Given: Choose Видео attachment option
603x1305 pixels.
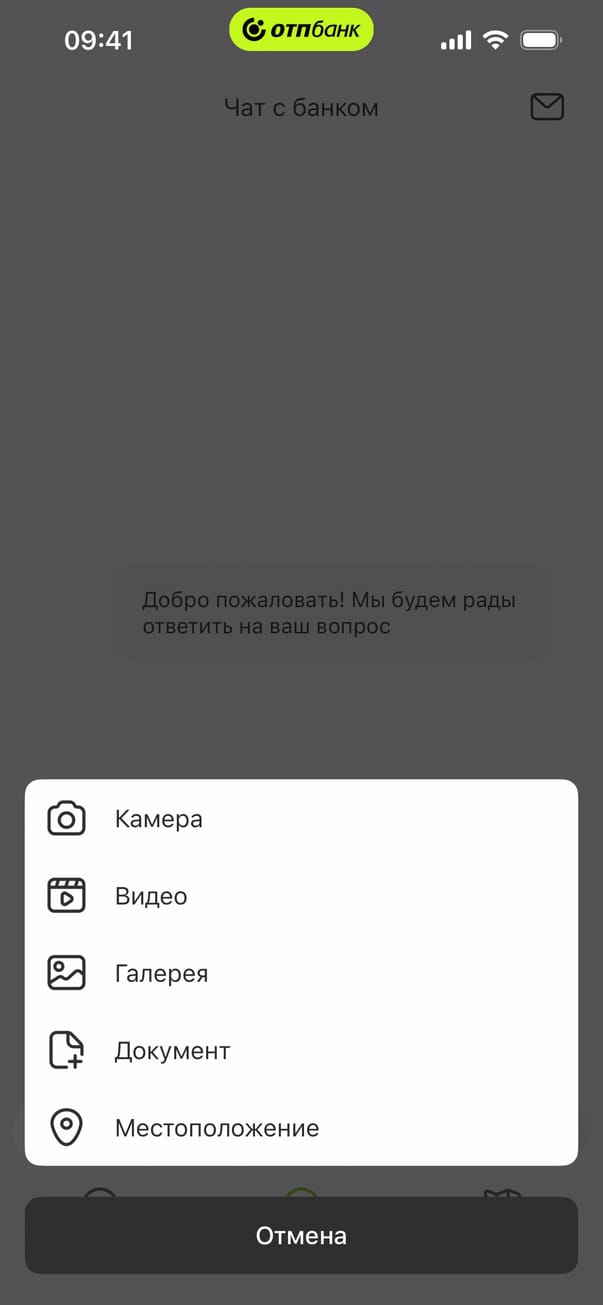Looking at the screenshot, I should tap(151, 896).
